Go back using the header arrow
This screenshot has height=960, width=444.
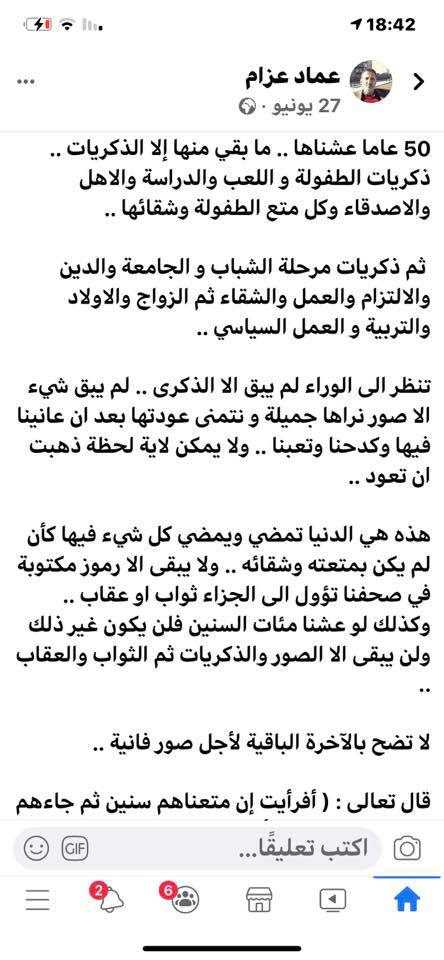click(x=418, y=81)
